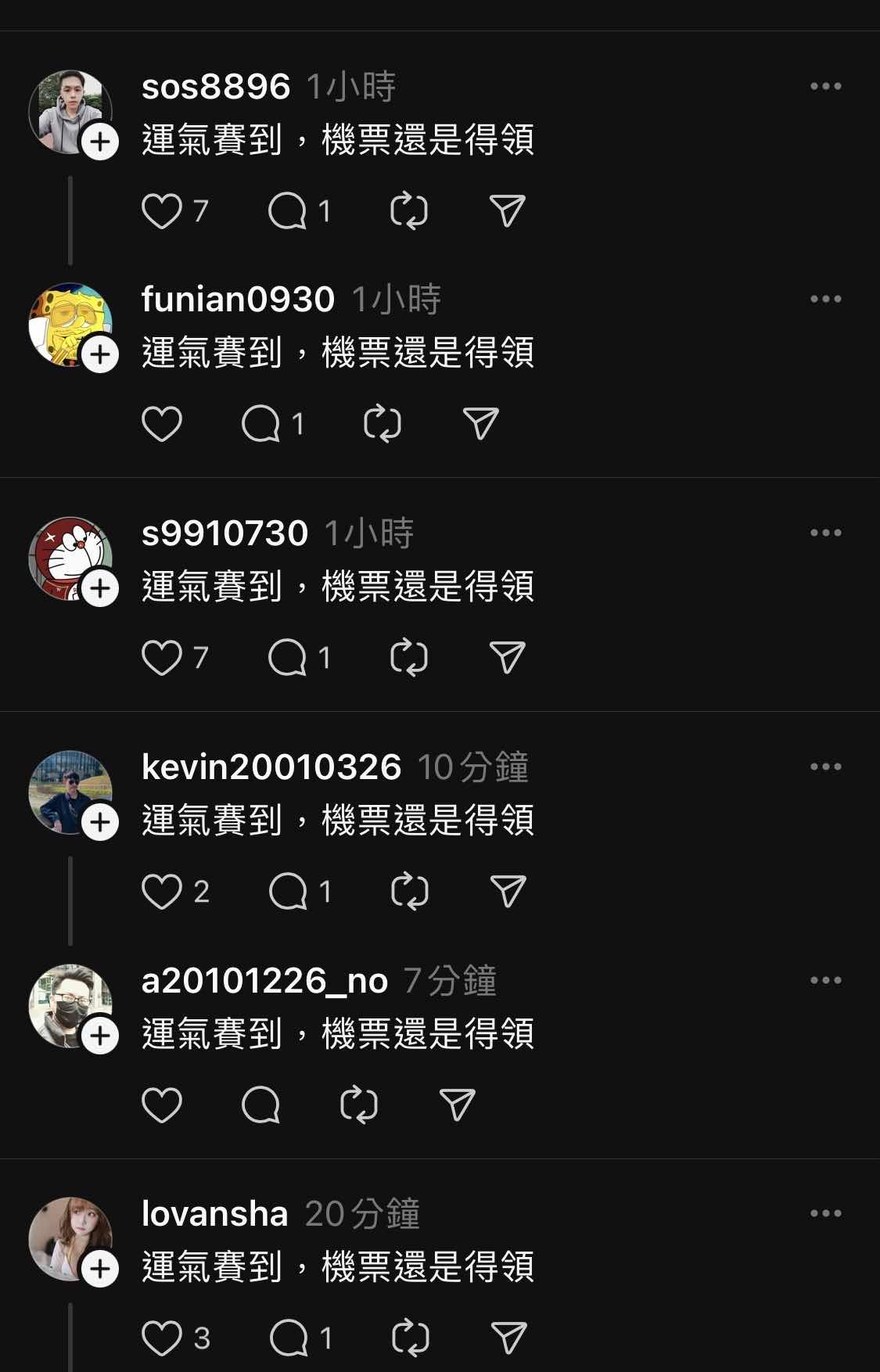Reply to s9910730's post
Image resolution: width=880 pixels, height=1372 pixels.
(x=287, y=657)
